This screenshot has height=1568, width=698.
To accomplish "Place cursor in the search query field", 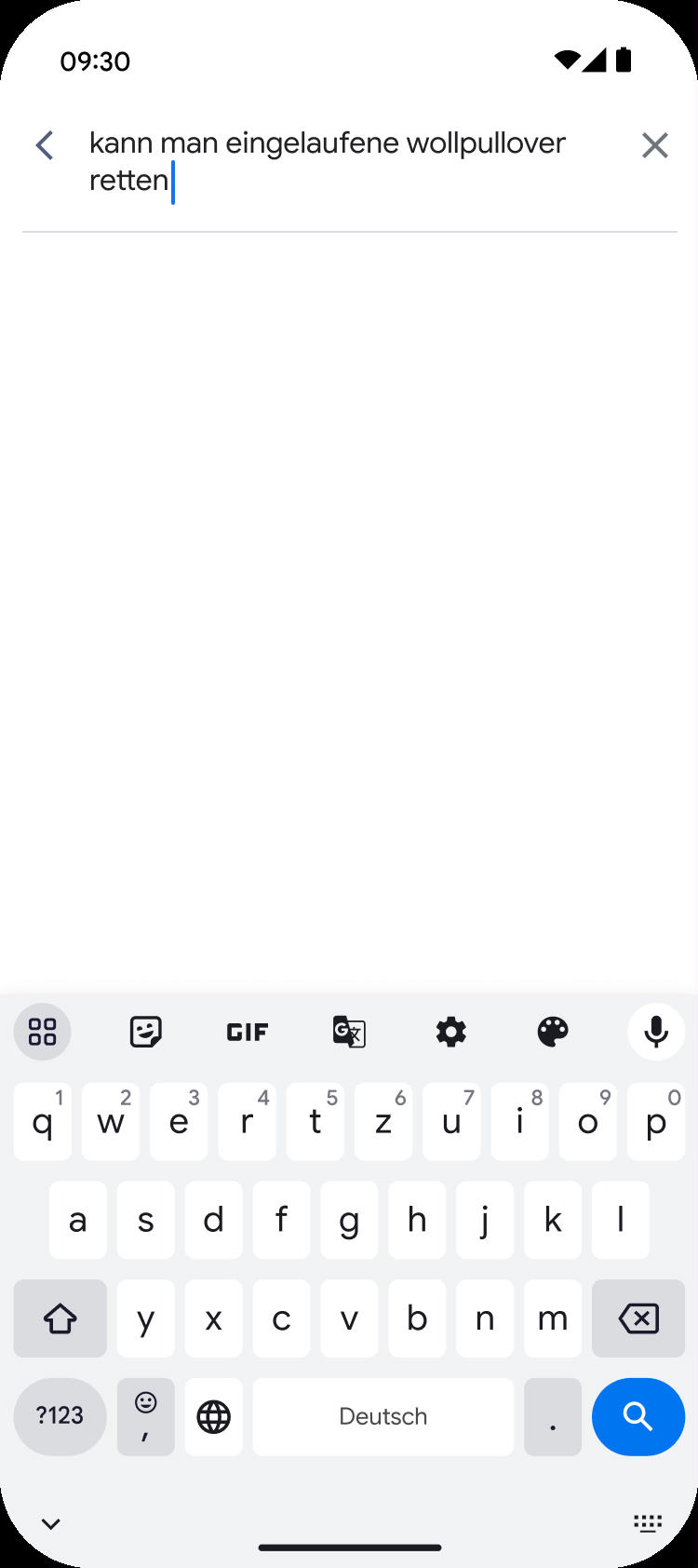I will (352, 161).
